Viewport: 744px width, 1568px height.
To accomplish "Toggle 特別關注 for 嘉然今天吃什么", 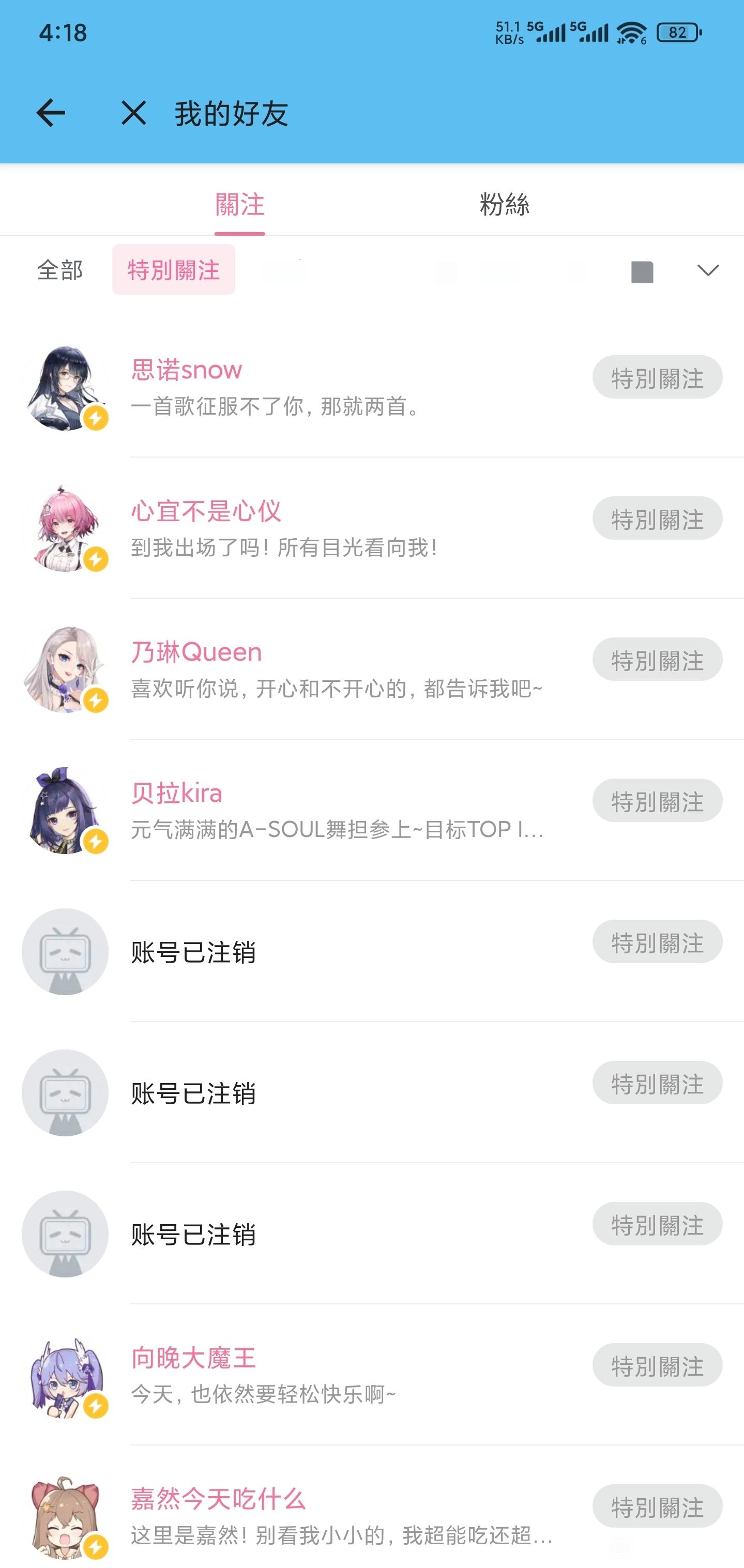I will [x=657, y=1506].
